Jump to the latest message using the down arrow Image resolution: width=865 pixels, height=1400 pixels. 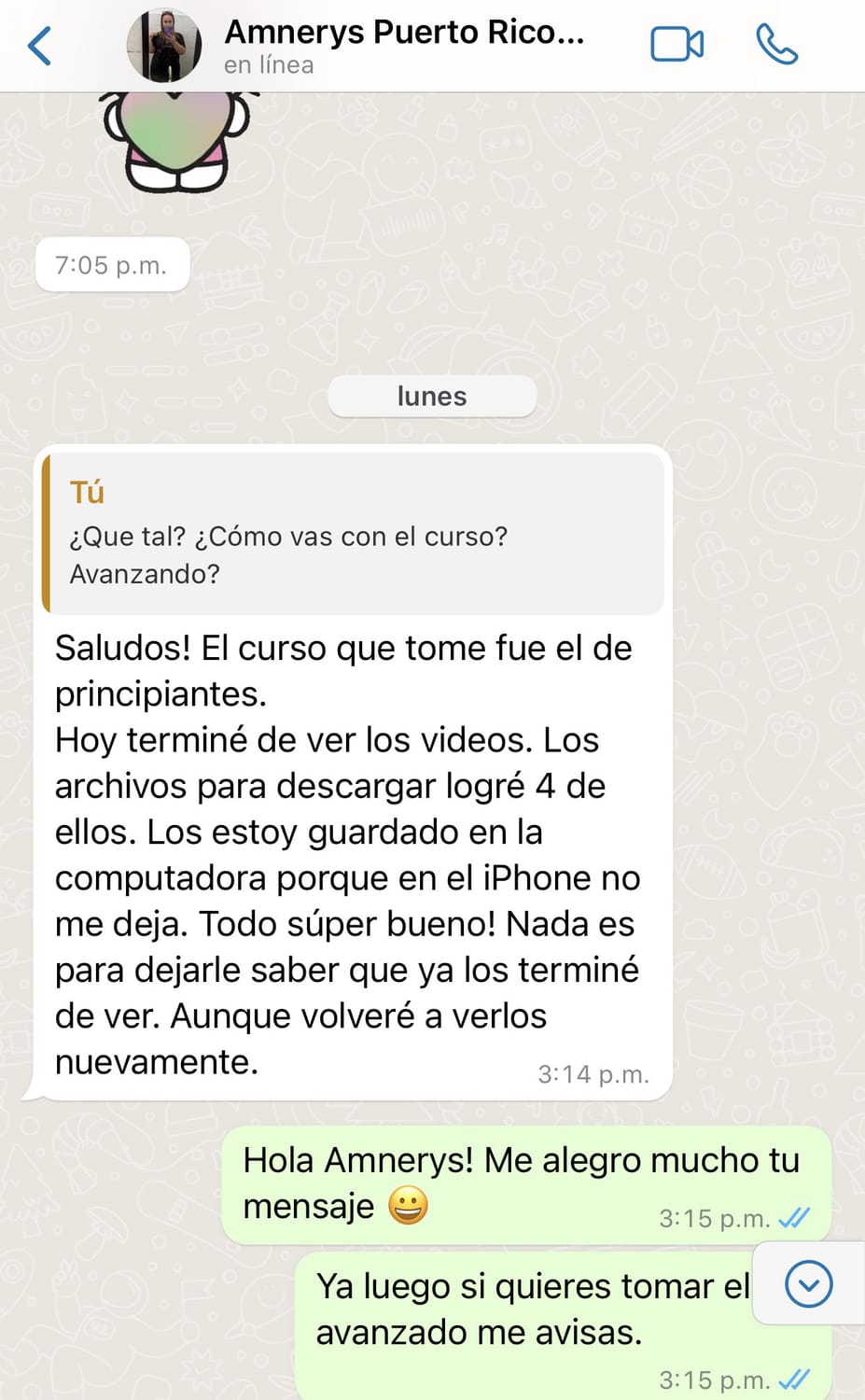808,1284
